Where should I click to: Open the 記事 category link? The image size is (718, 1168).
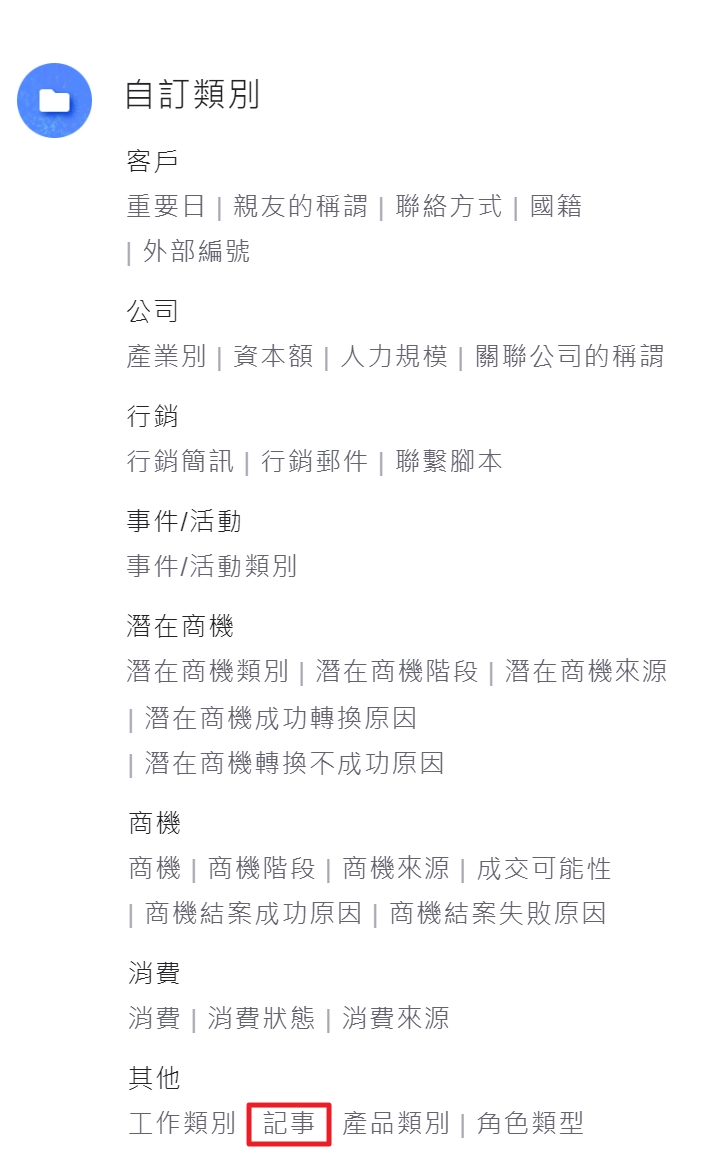(x=288, y=1123)
